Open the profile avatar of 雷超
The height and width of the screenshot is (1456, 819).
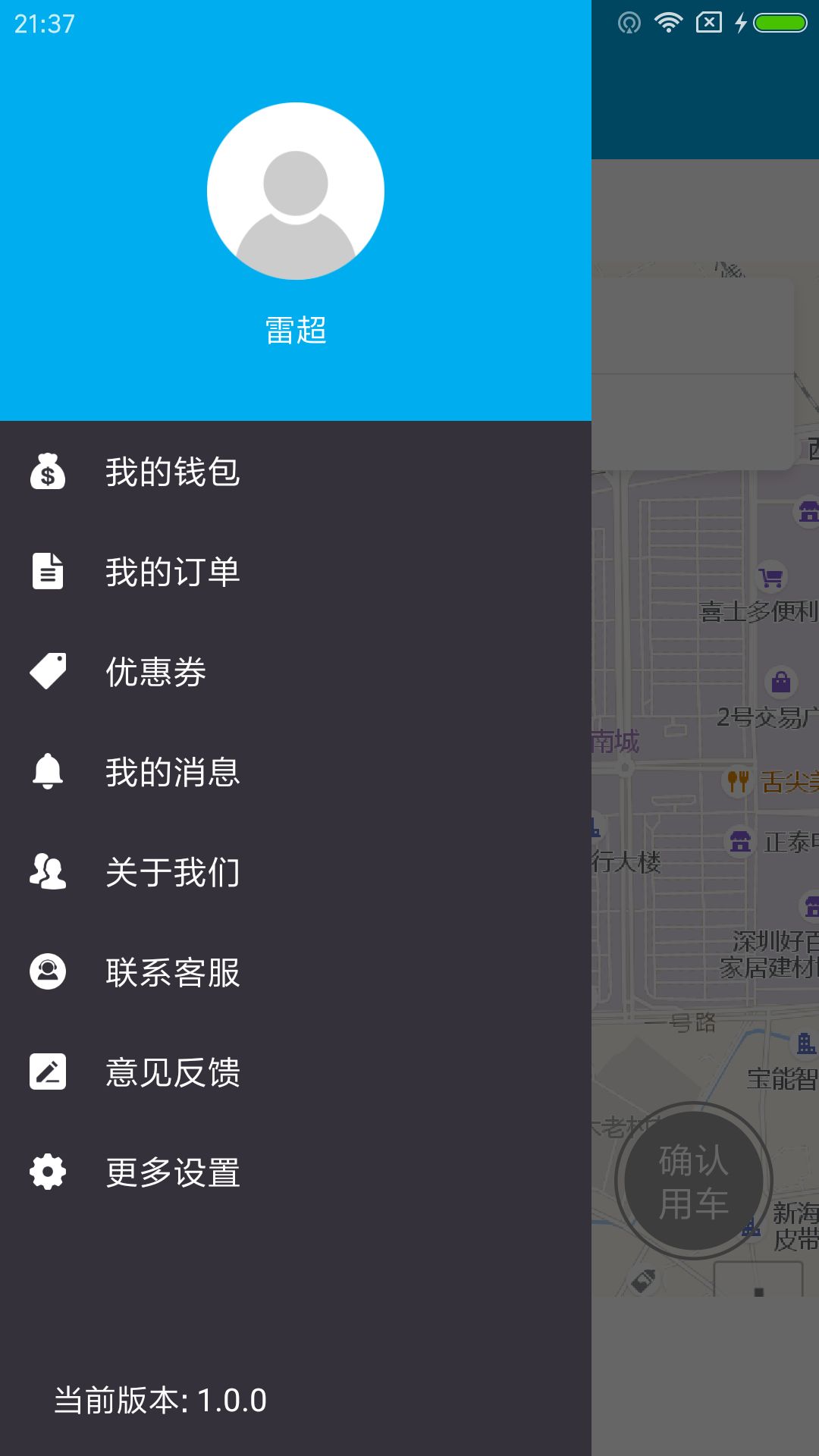coord(296,191)
